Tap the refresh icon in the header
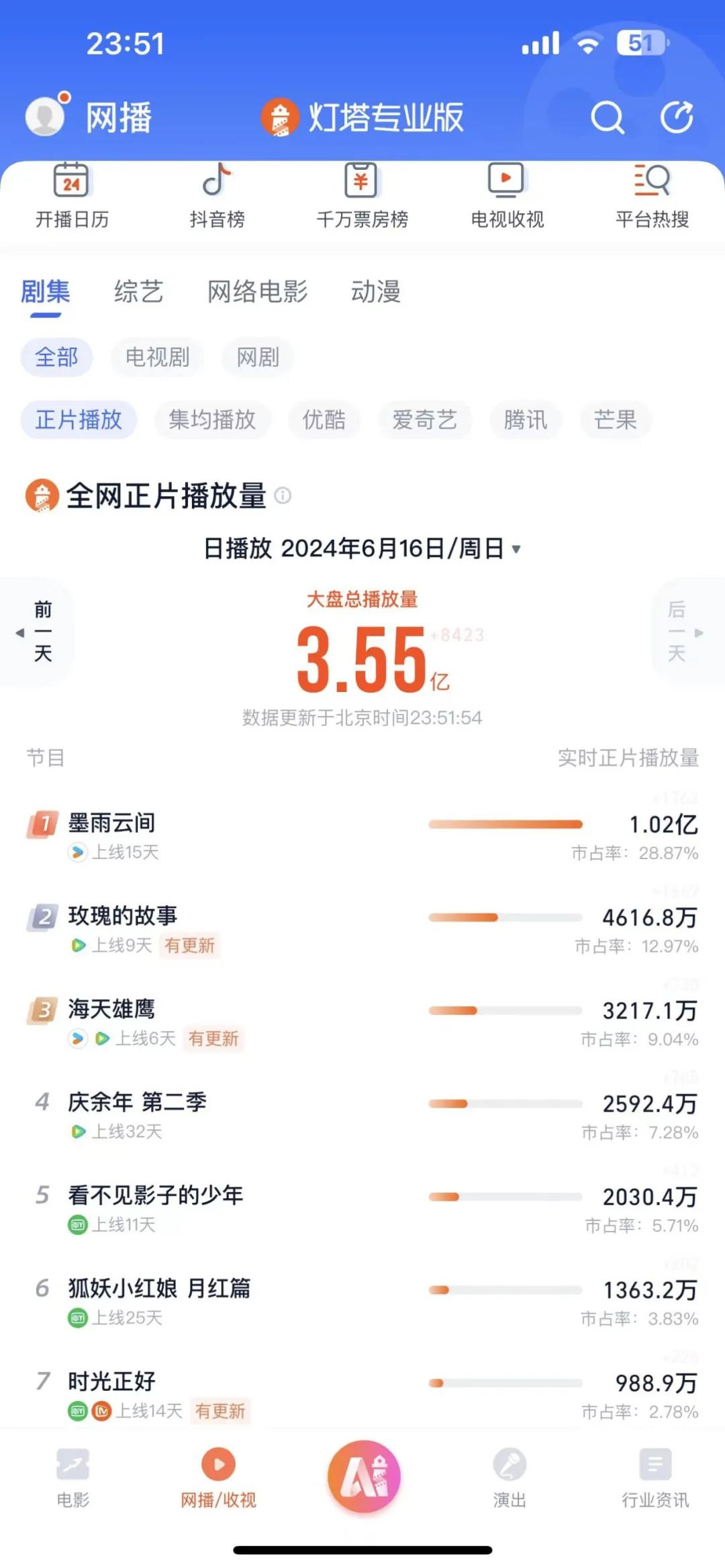Image resolution: width=725 pixels, height=1568 pixels. click(x=677, y=118)
